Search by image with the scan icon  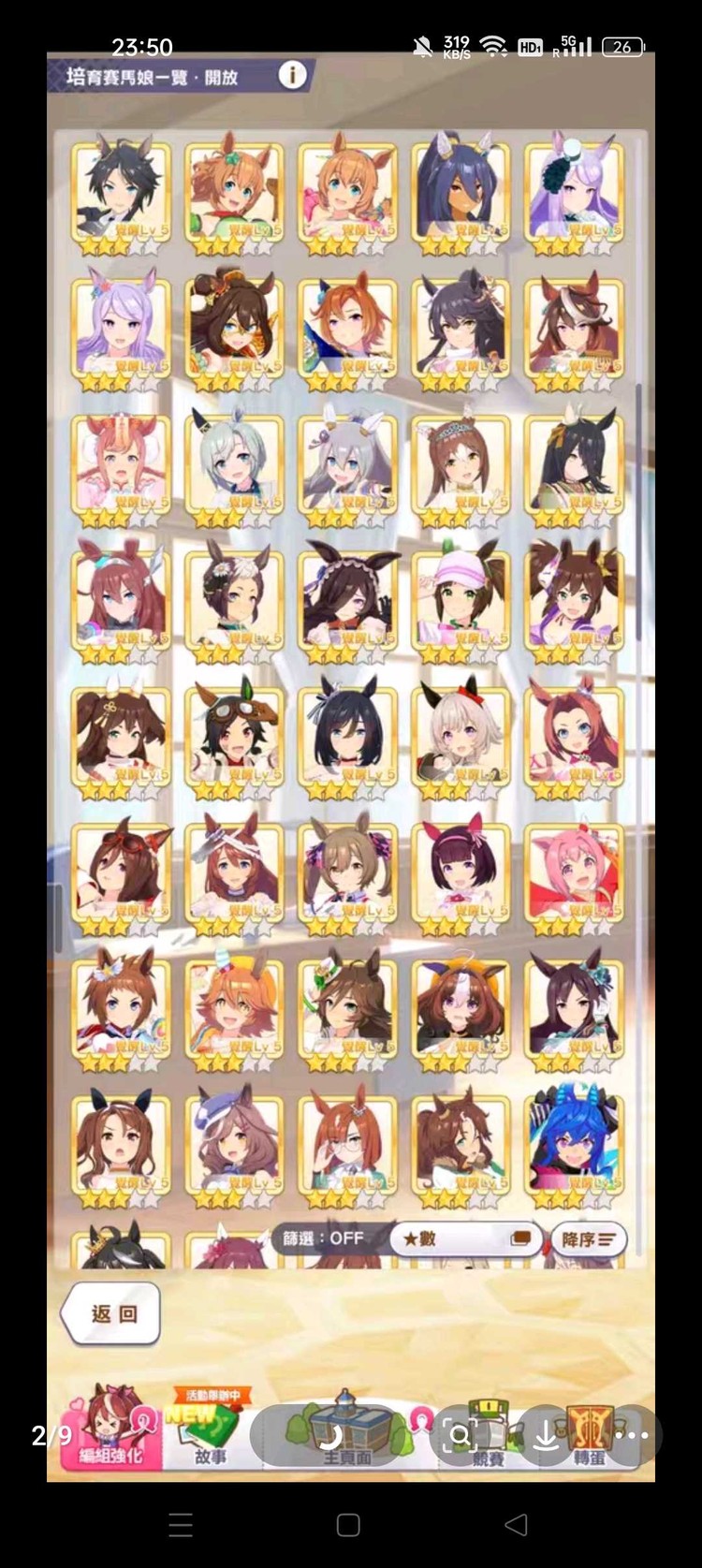pyautogui.click(x=460, y=1435)
